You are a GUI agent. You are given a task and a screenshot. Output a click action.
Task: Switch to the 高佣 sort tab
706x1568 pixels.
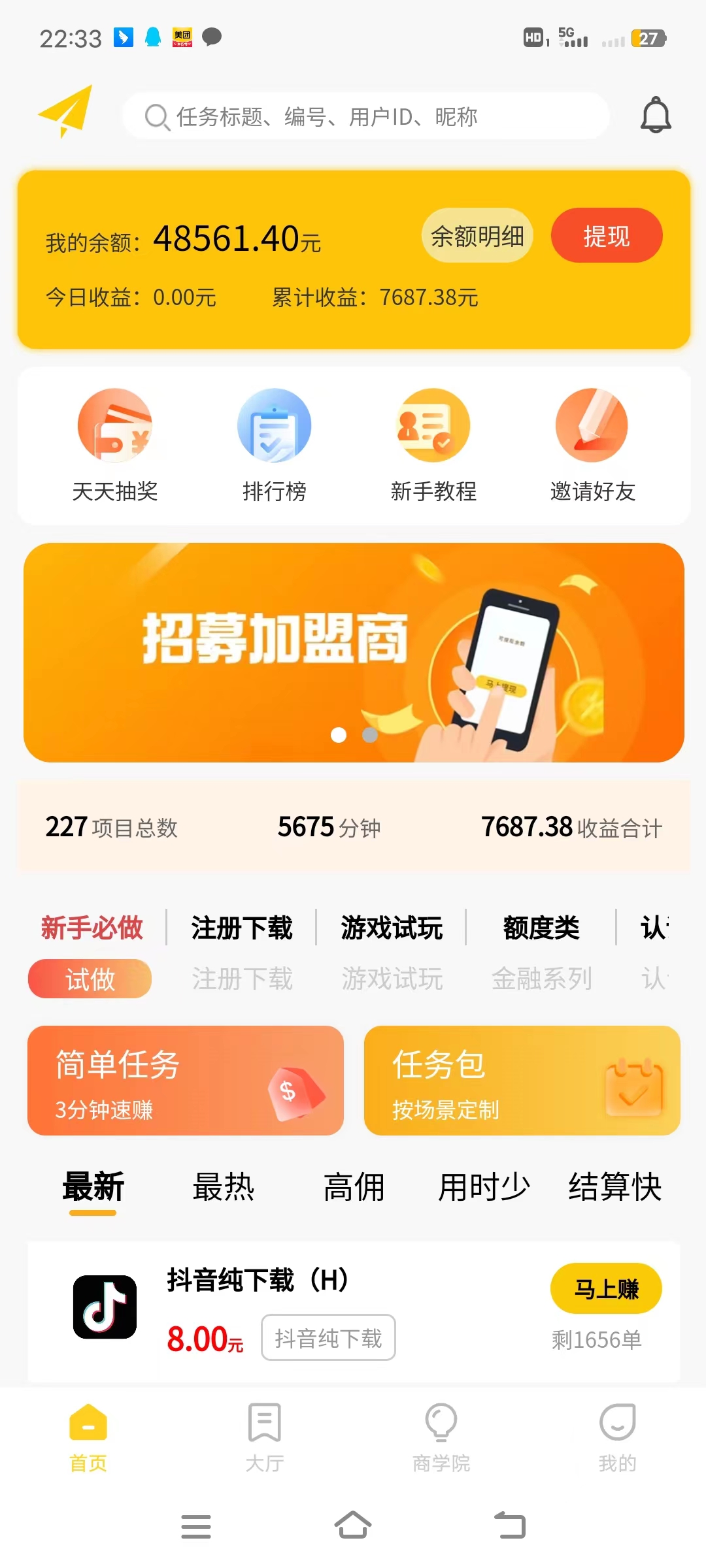click(x=354, y=1186)
